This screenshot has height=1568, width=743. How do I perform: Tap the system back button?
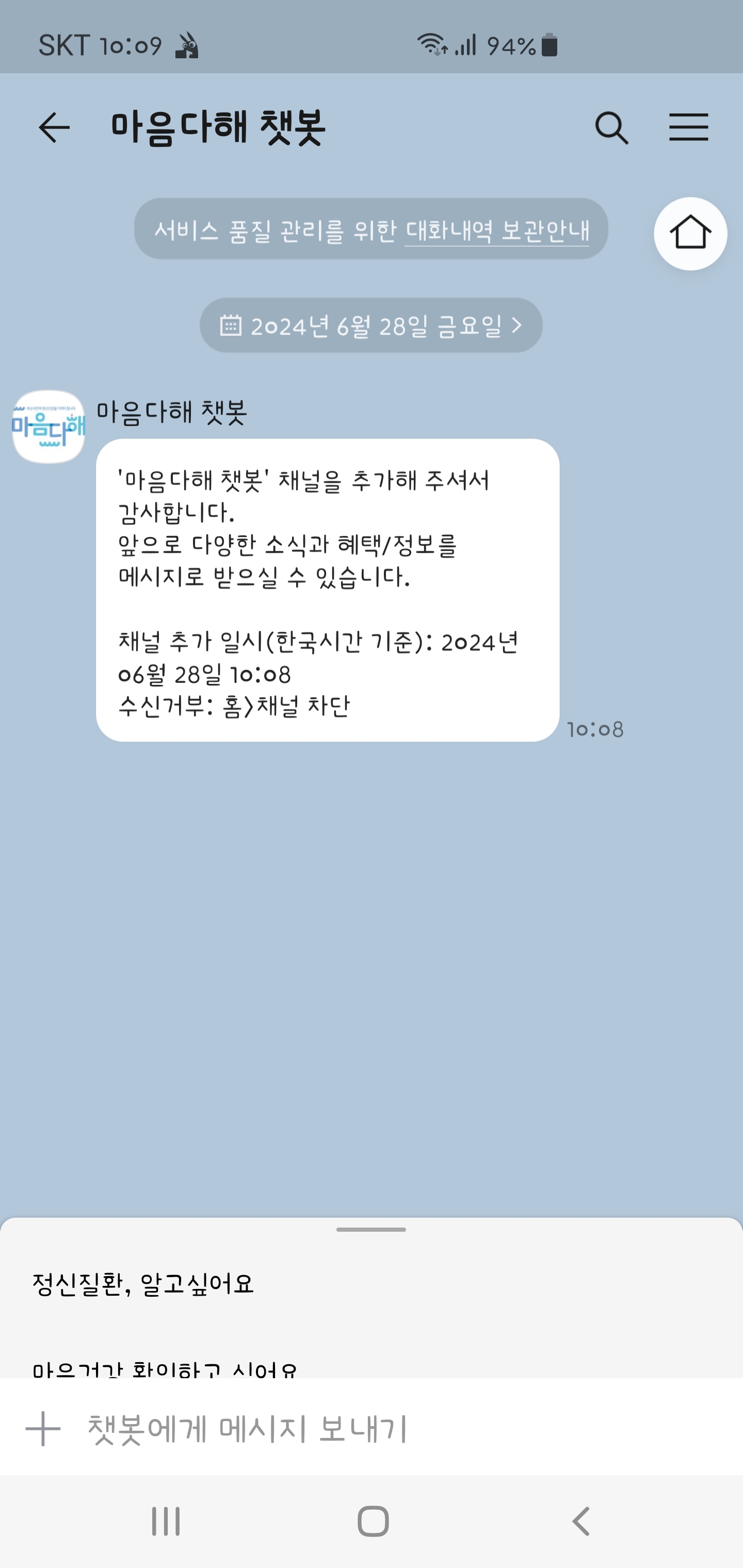[581, 1522]
